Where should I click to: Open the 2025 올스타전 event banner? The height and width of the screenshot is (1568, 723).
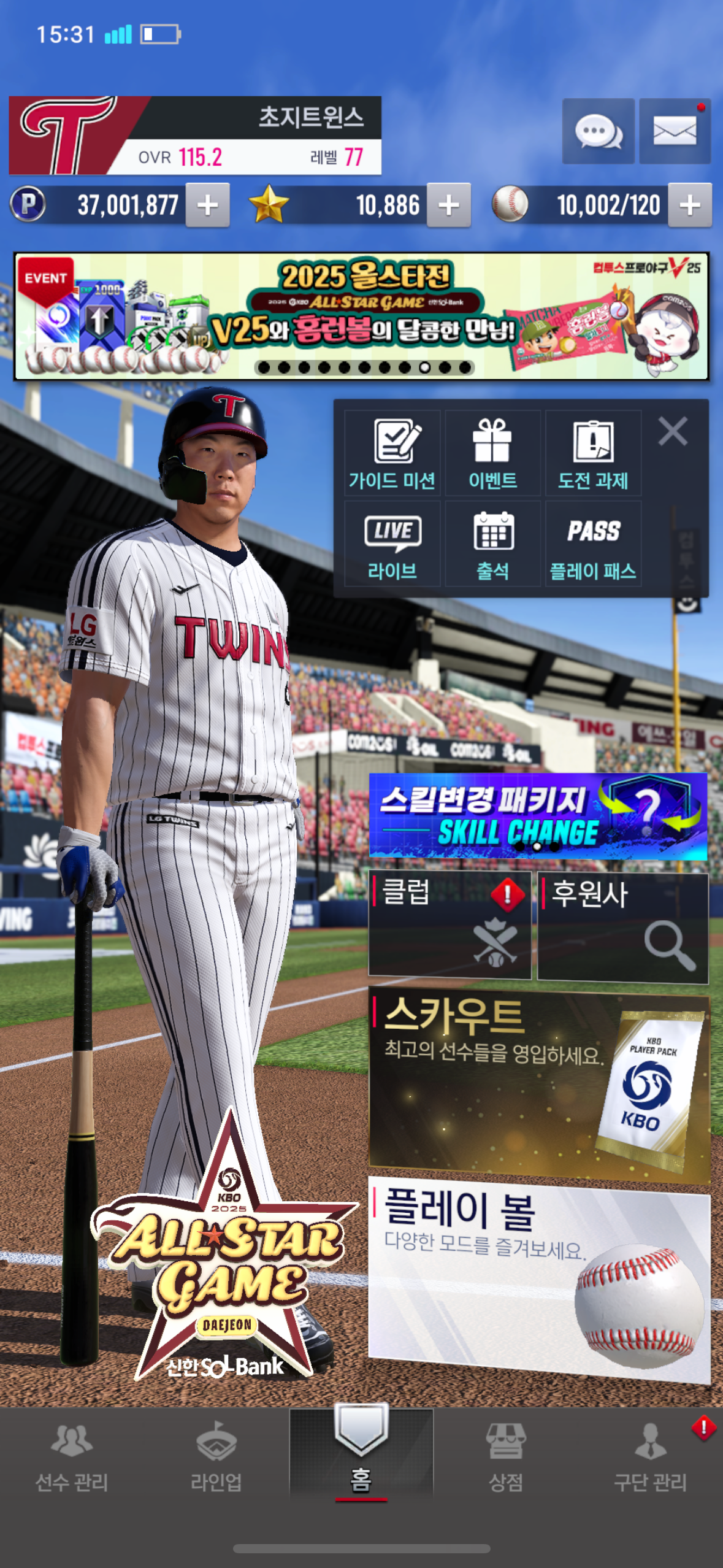coord(361,316)
